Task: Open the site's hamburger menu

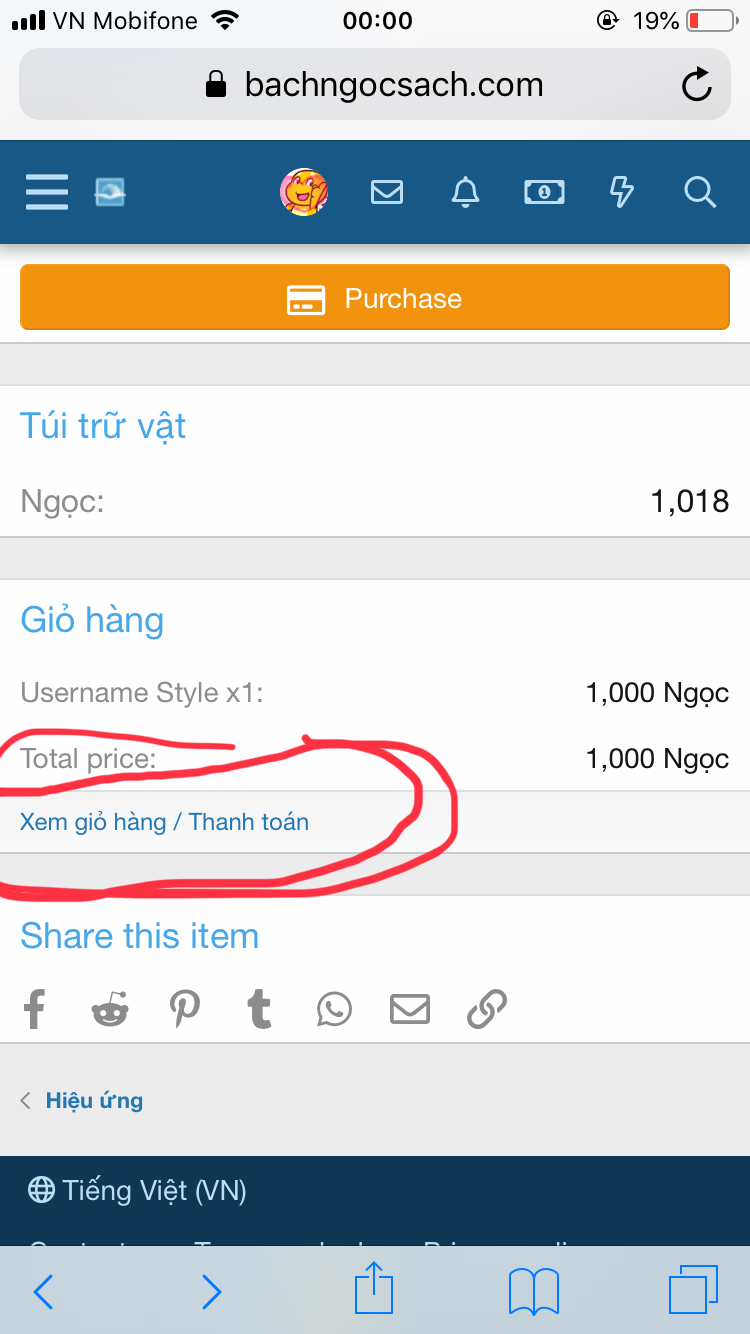Action: click(x=46, y=192)
